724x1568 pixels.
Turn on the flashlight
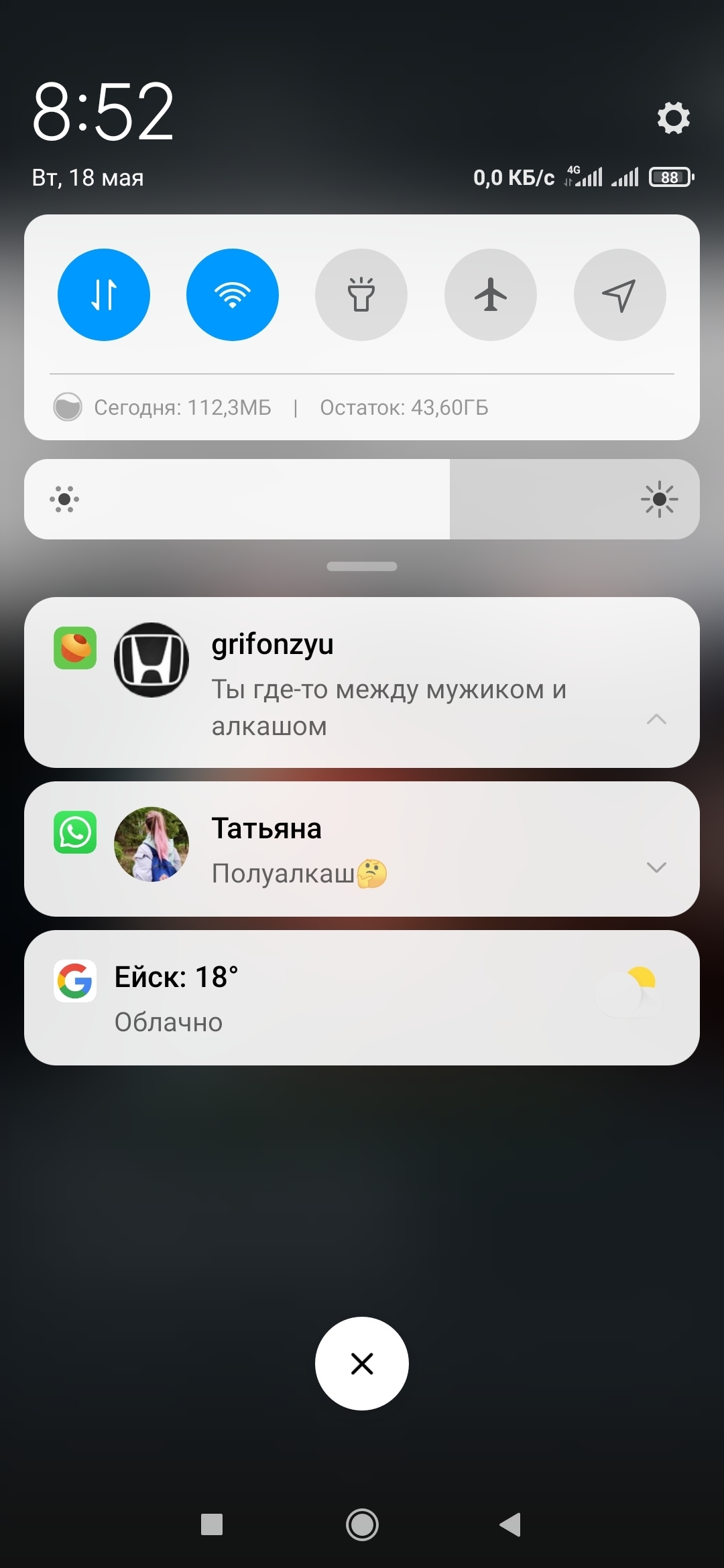coord(361,295)
